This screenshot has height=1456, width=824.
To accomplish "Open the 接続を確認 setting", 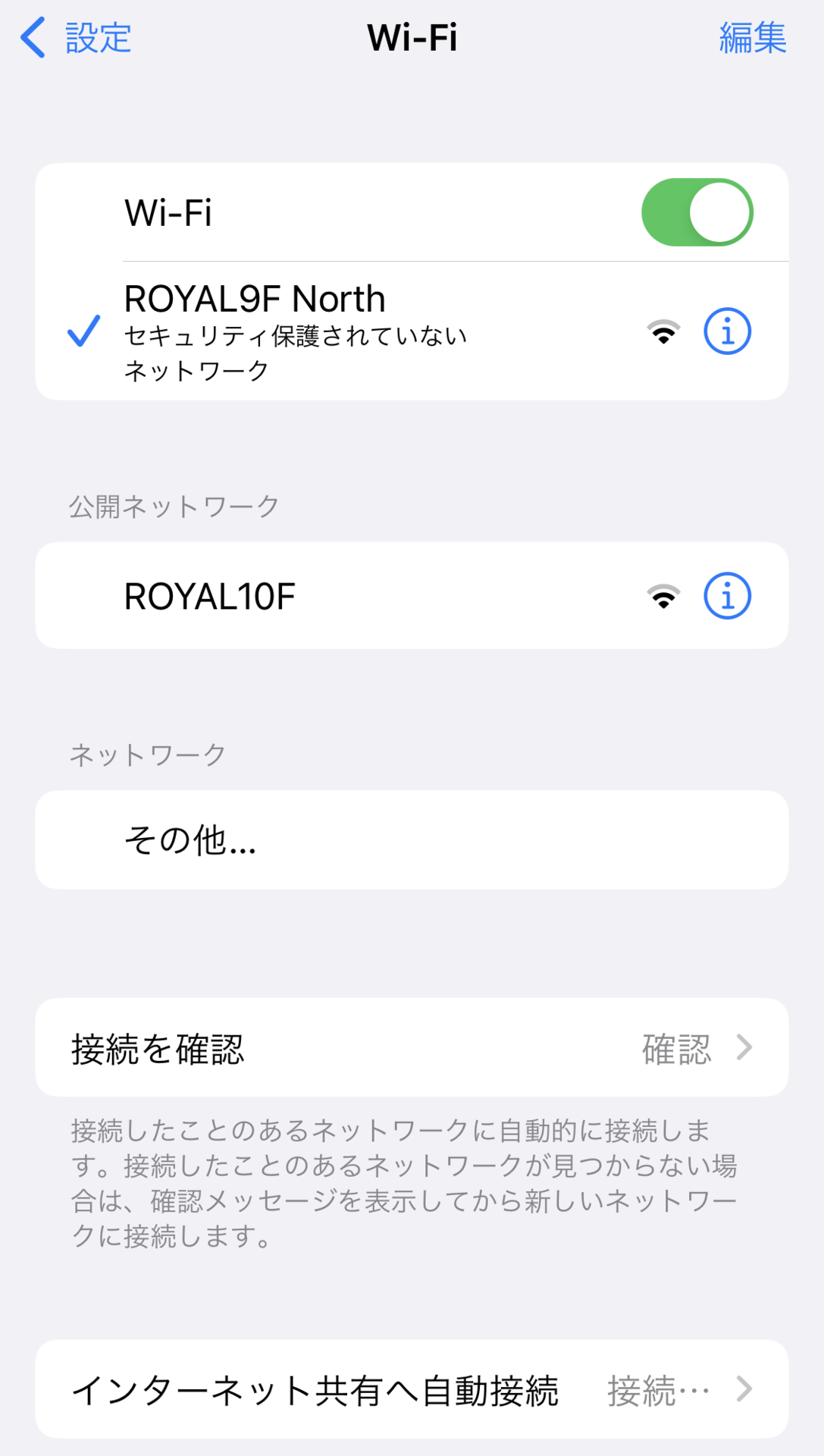I will 412,1047.
